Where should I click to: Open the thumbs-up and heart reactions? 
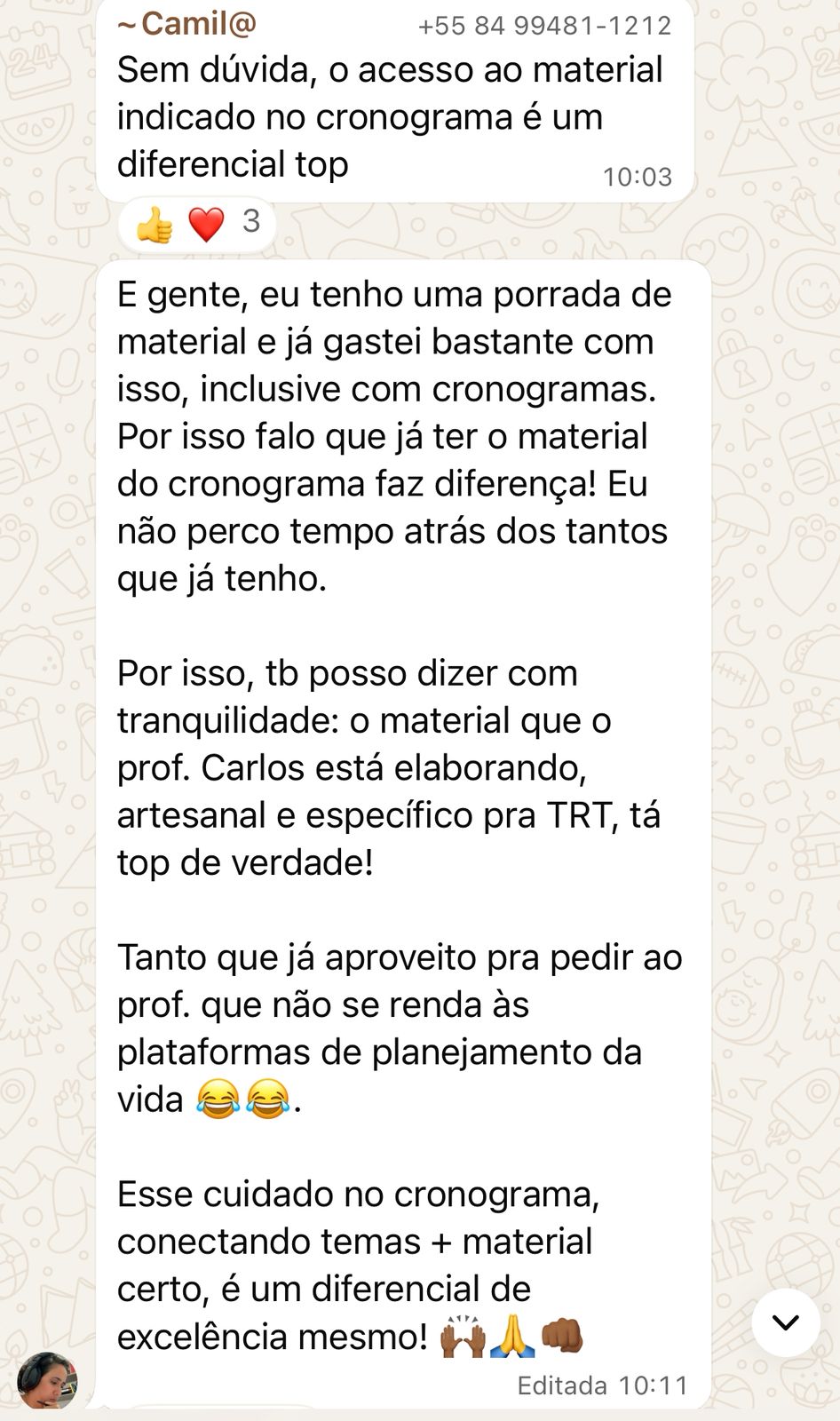pyautogui.click(x=197, y=223)
